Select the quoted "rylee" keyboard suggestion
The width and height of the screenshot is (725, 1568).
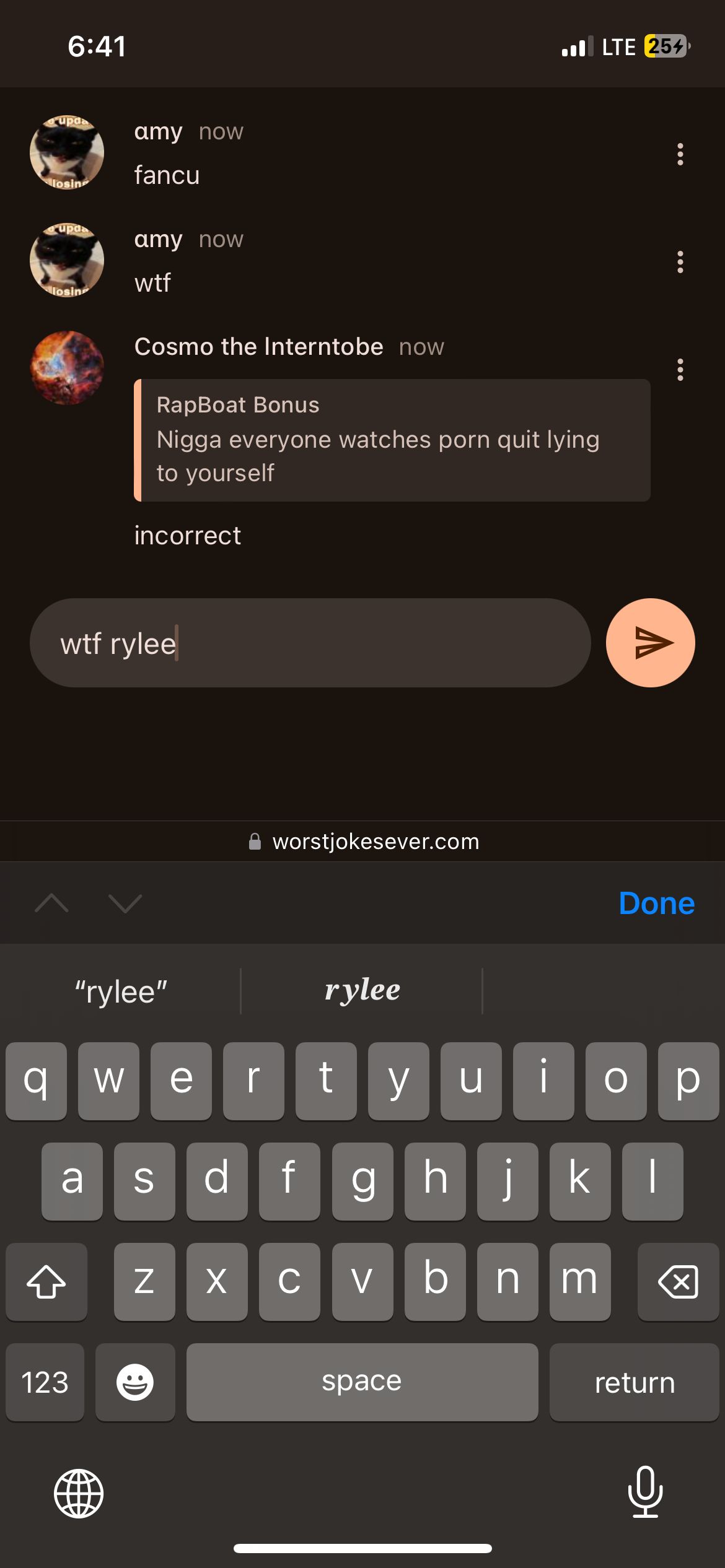point(121,991)
